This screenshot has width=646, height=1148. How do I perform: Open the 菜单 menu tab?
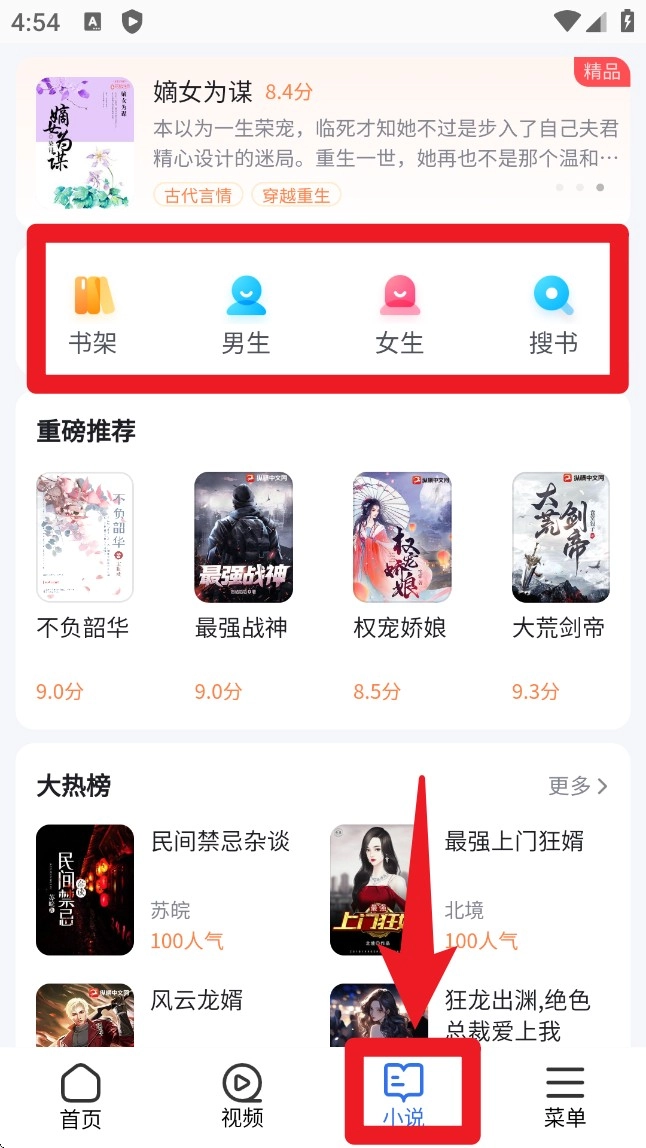[565, 1096]
